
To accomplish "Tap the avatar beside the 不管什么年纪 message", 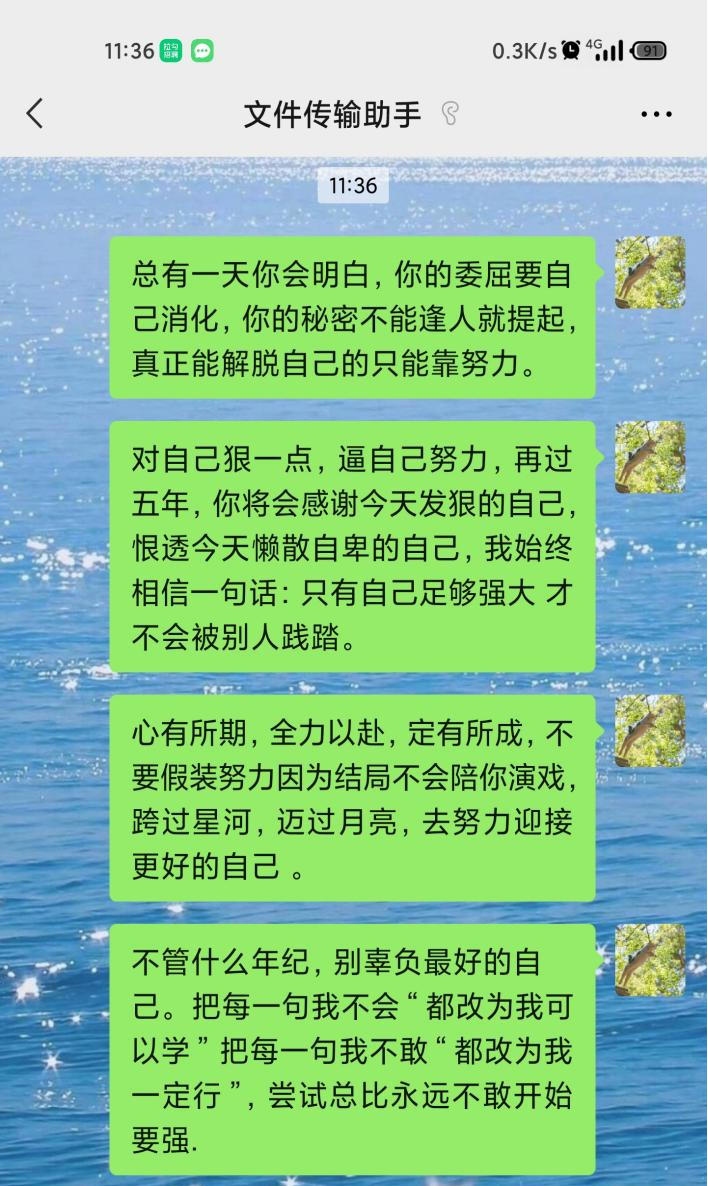I will pyautogui.click(x=650, y=960).
